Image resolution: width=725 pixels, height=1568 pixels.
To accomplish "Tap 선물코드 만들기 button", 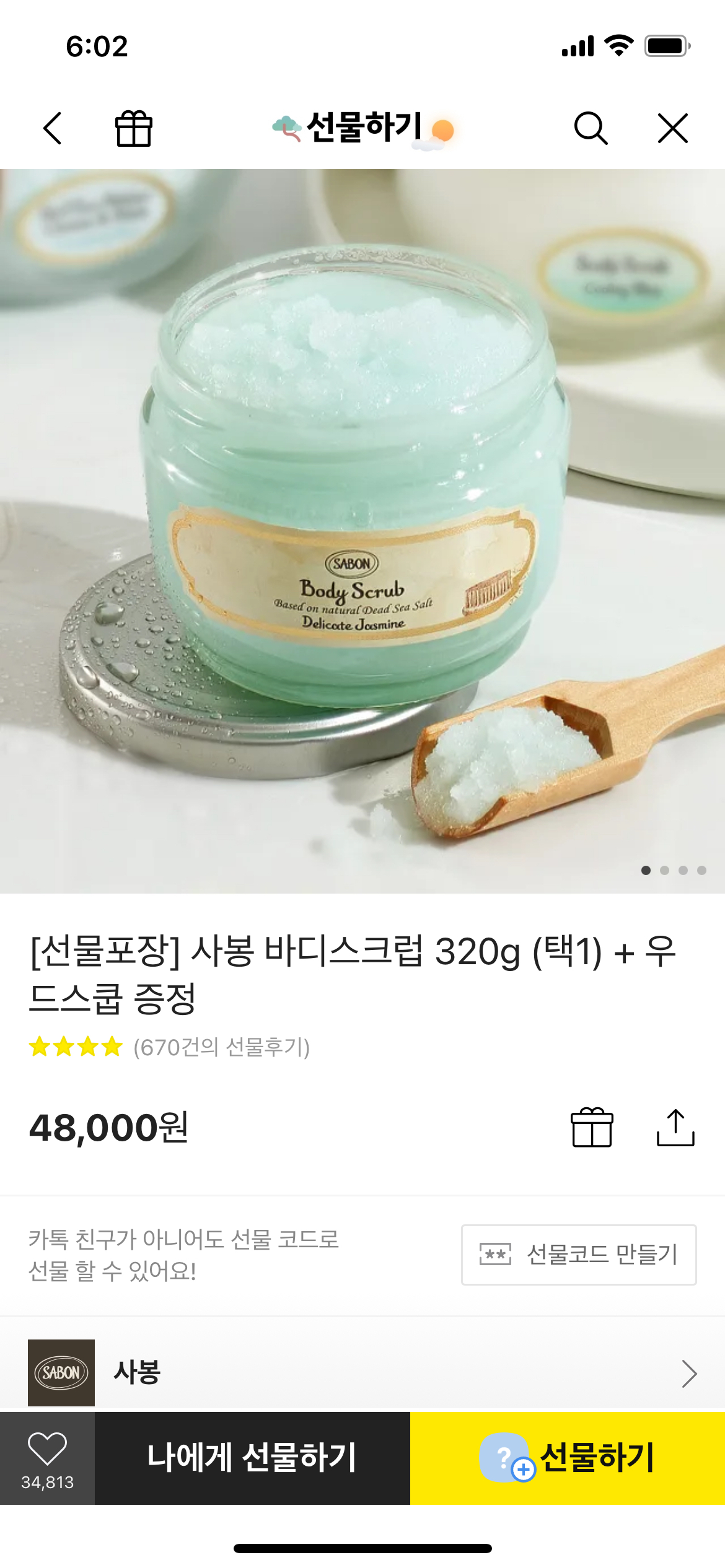I will tap(579, 1255).
